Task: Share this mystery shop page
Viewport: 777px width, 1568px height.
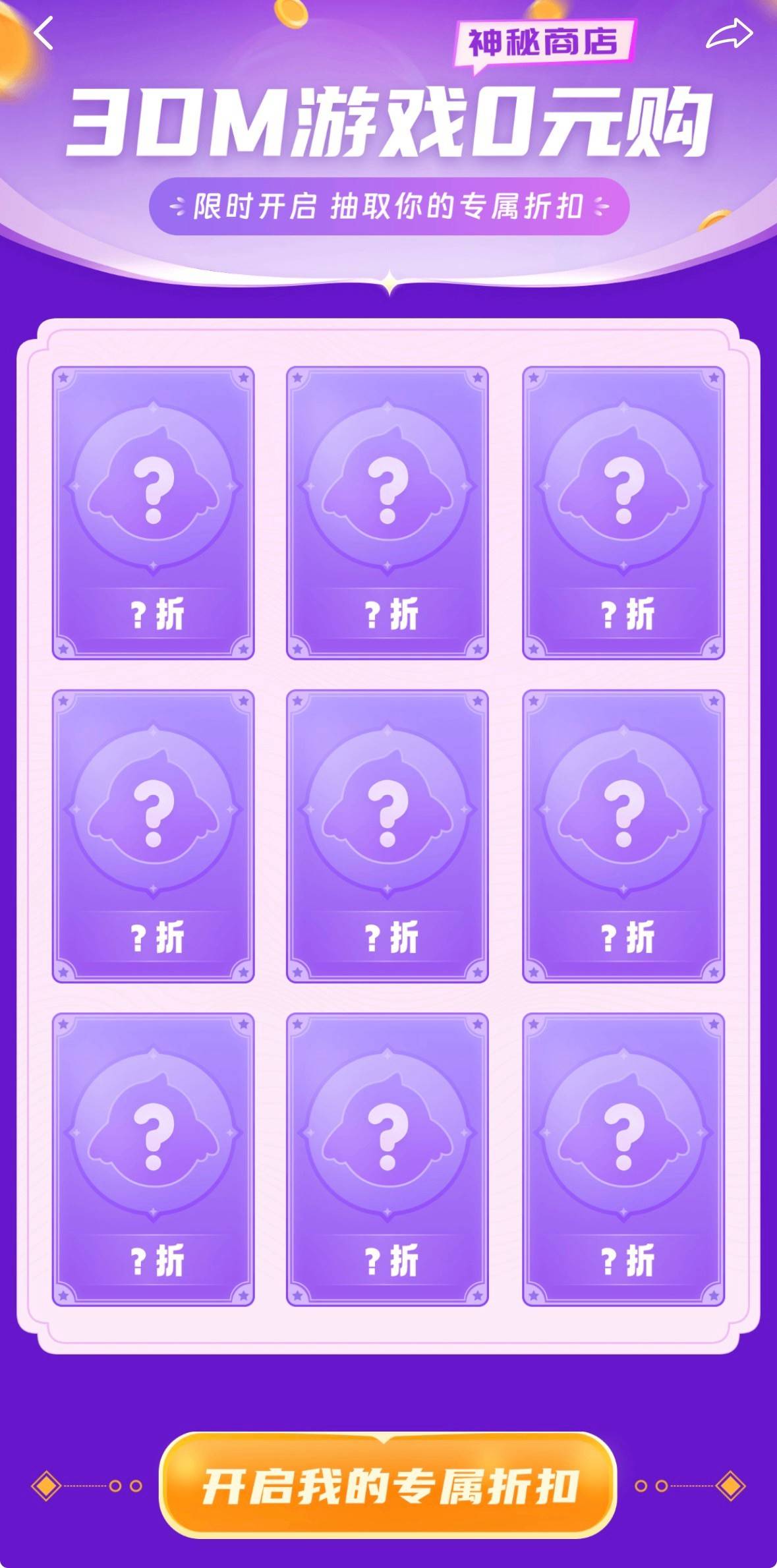Action: point(729,34)
